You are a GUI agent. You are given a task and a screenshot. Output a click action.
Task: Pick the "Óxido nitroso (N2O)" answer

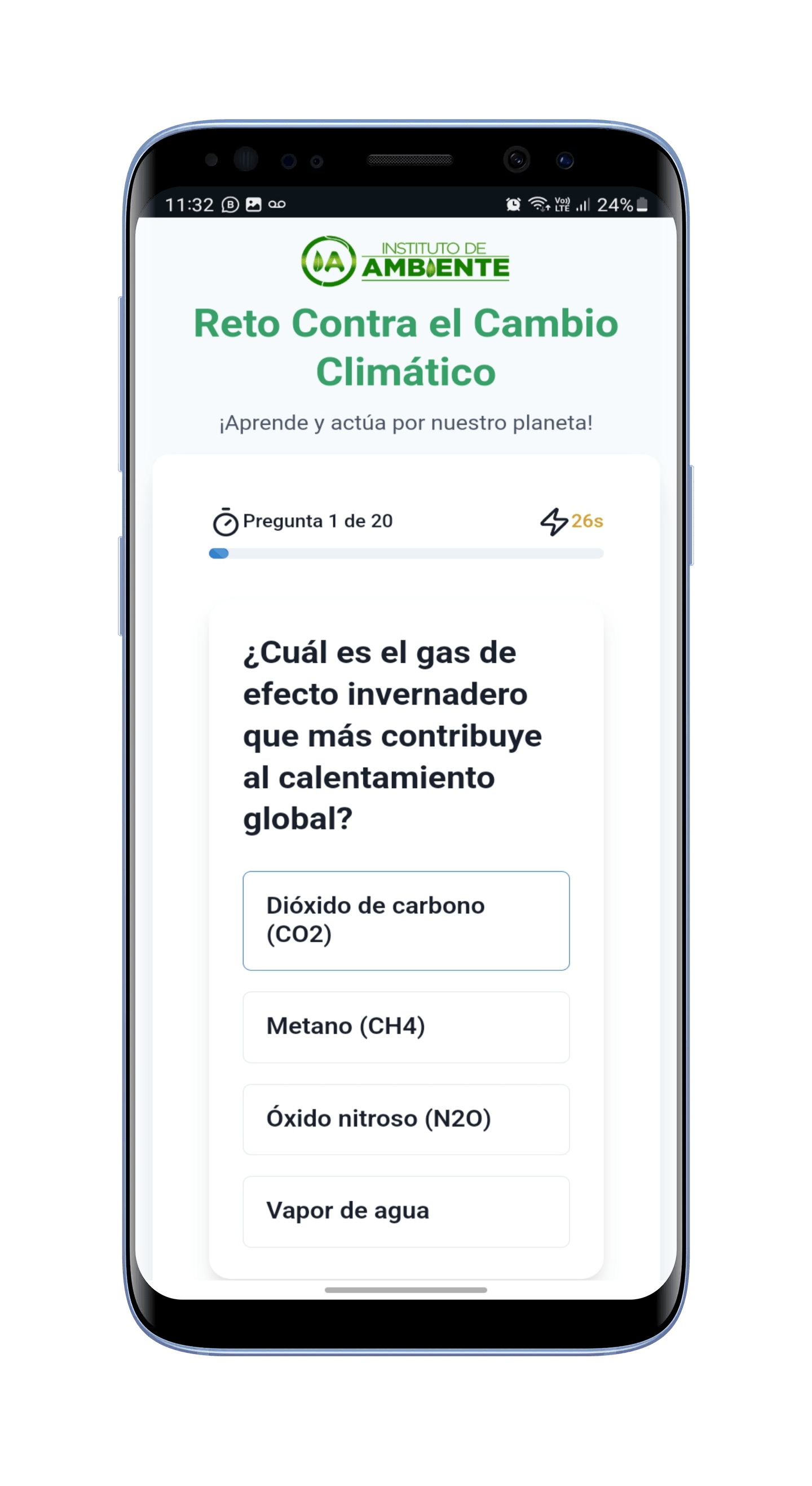pos(405,1119)
